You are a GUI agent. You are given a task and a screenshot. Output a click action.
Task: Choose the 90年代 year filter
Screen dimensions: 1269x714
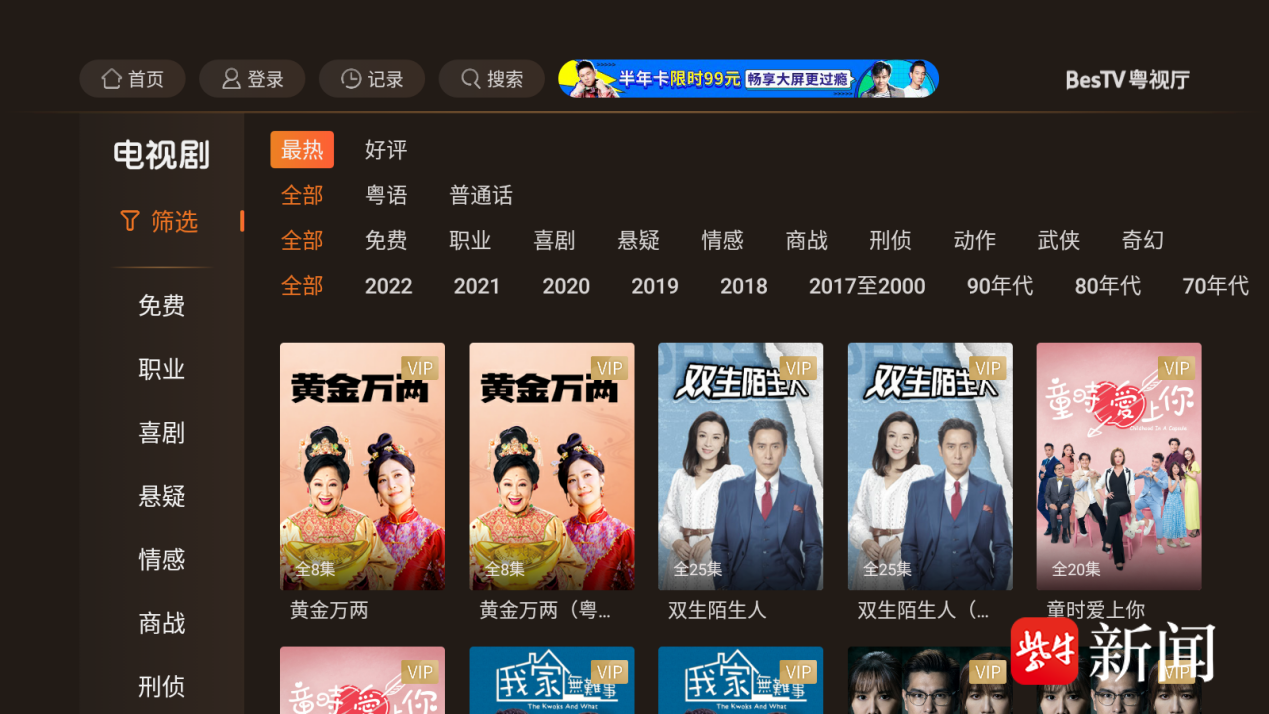pyautogui.click(x=999, y=286)
